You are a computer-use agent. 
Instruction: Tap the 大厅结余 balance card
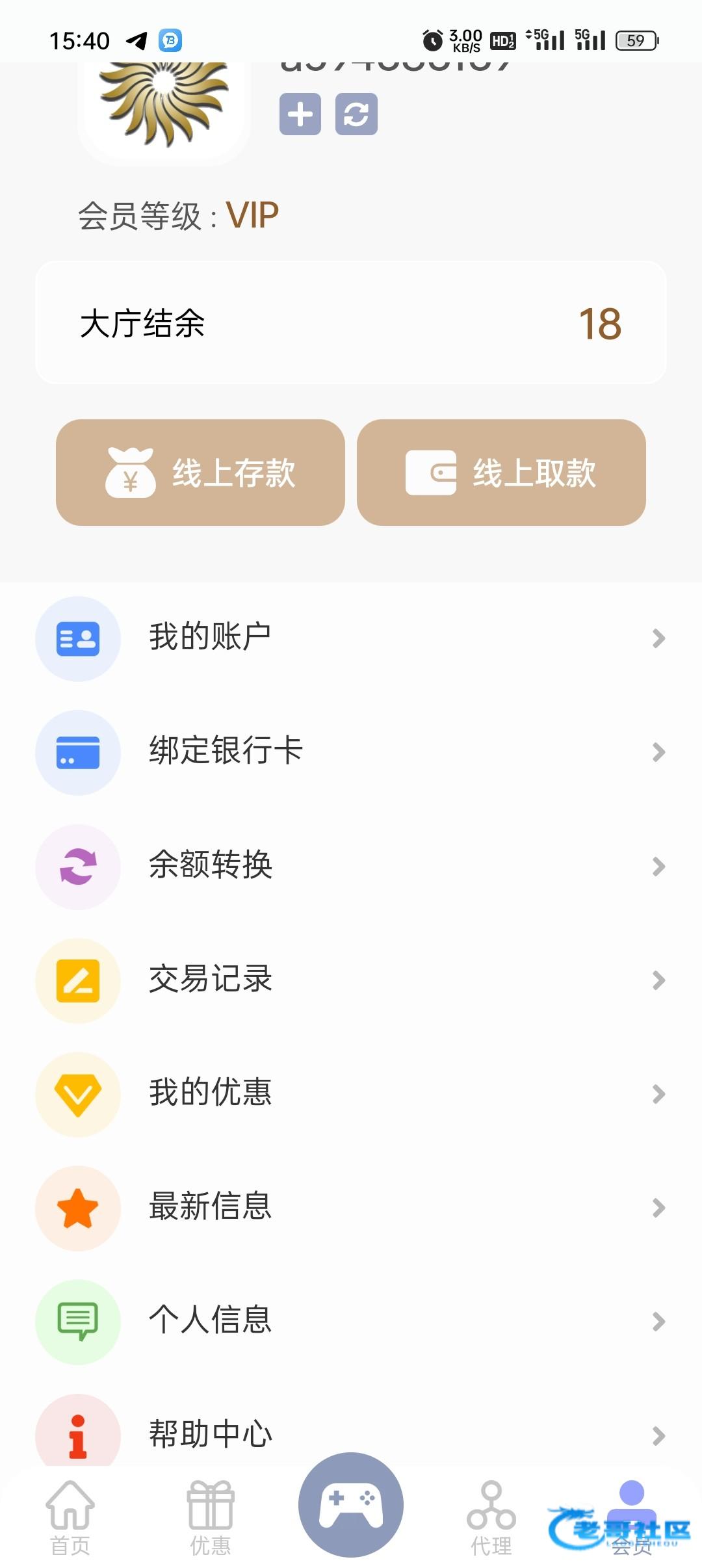pyautogui.click(x=351, y=322)
